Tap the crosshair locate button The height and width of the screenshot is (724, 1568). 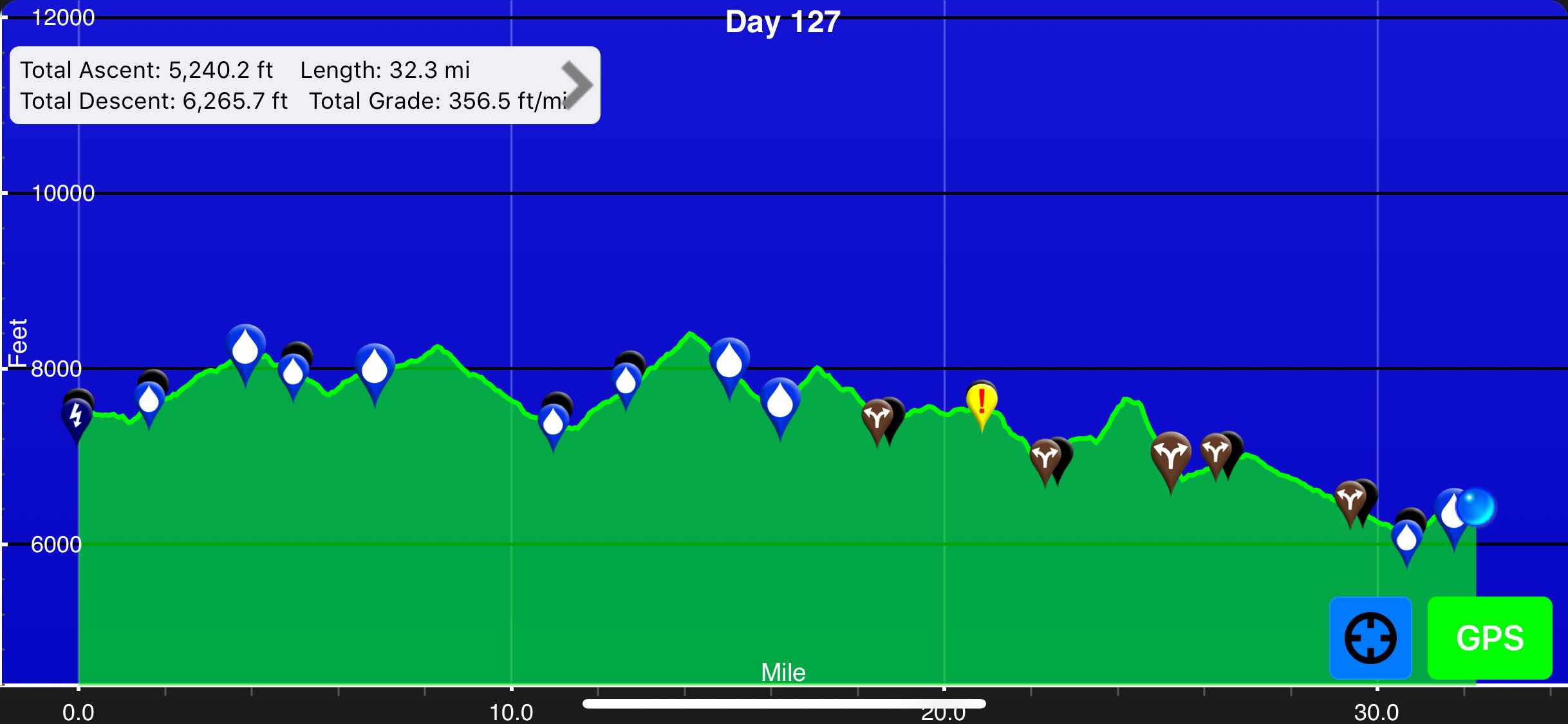click(x=1370, y=638)
